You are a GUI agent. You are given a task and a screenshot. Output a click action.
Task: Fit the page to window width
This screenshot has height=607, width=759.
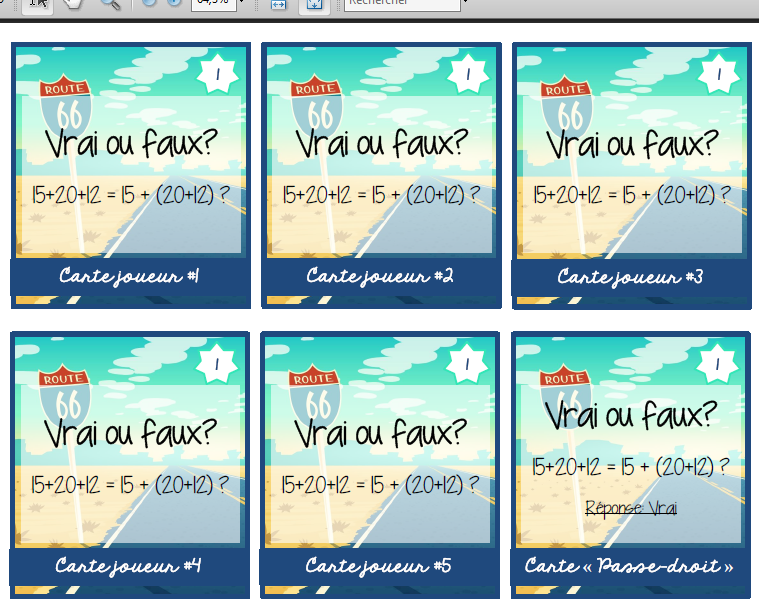(279, 4)
